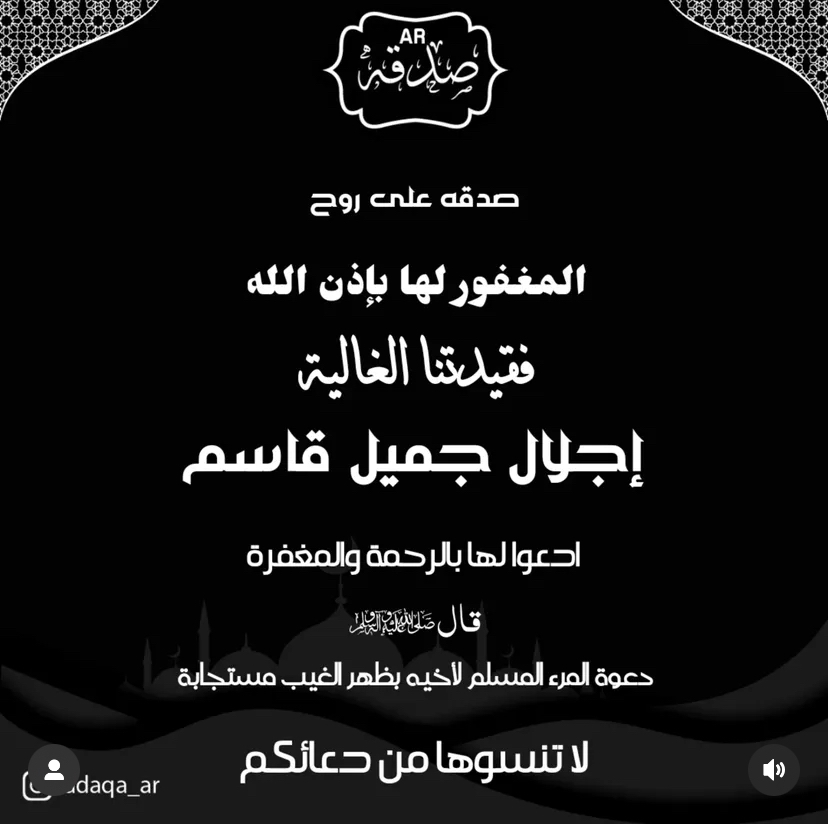
Task: Mute the video sound
Action: pos(773,770)
